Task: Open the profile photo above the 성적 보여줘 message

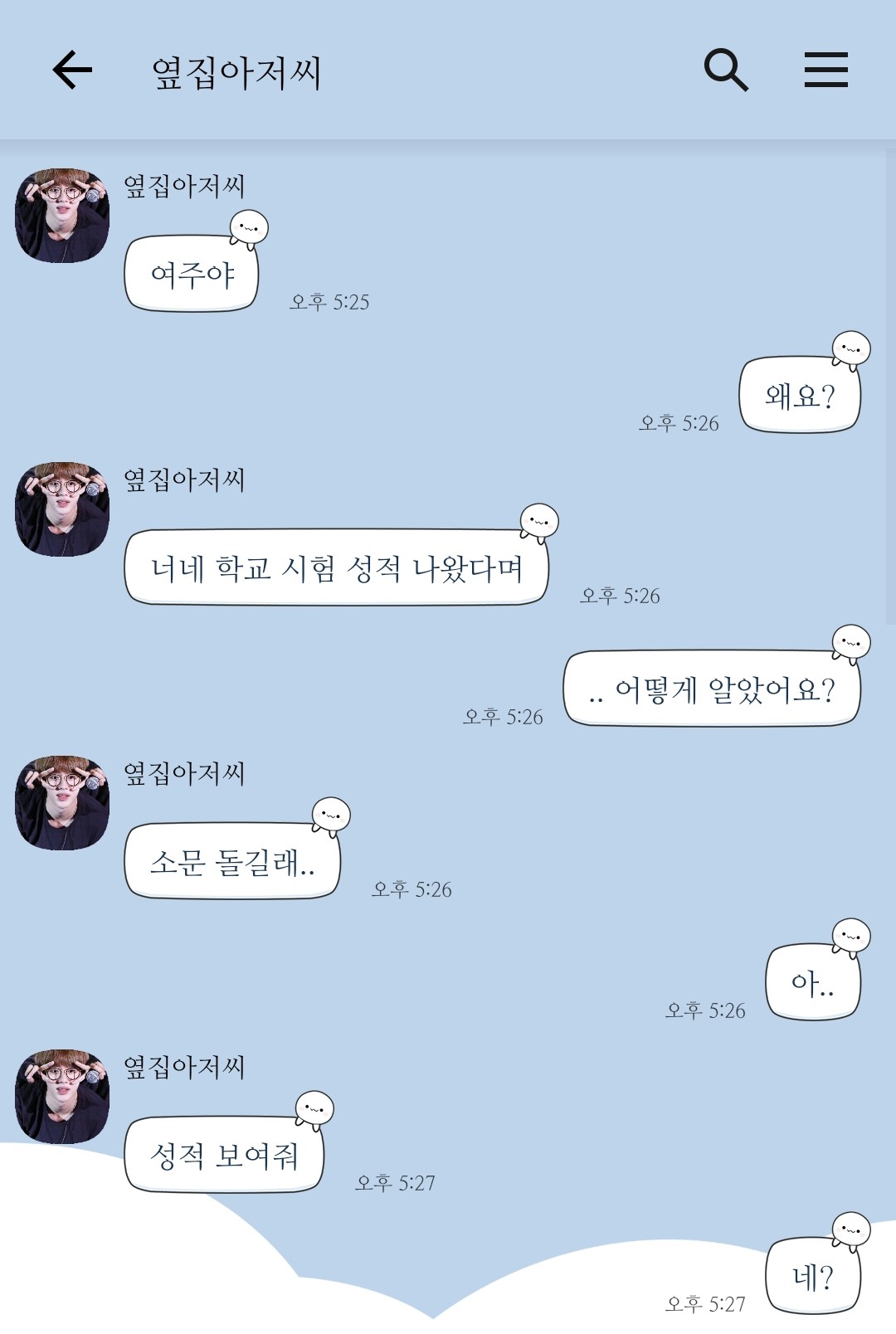Action: (x=62, y=1096)
